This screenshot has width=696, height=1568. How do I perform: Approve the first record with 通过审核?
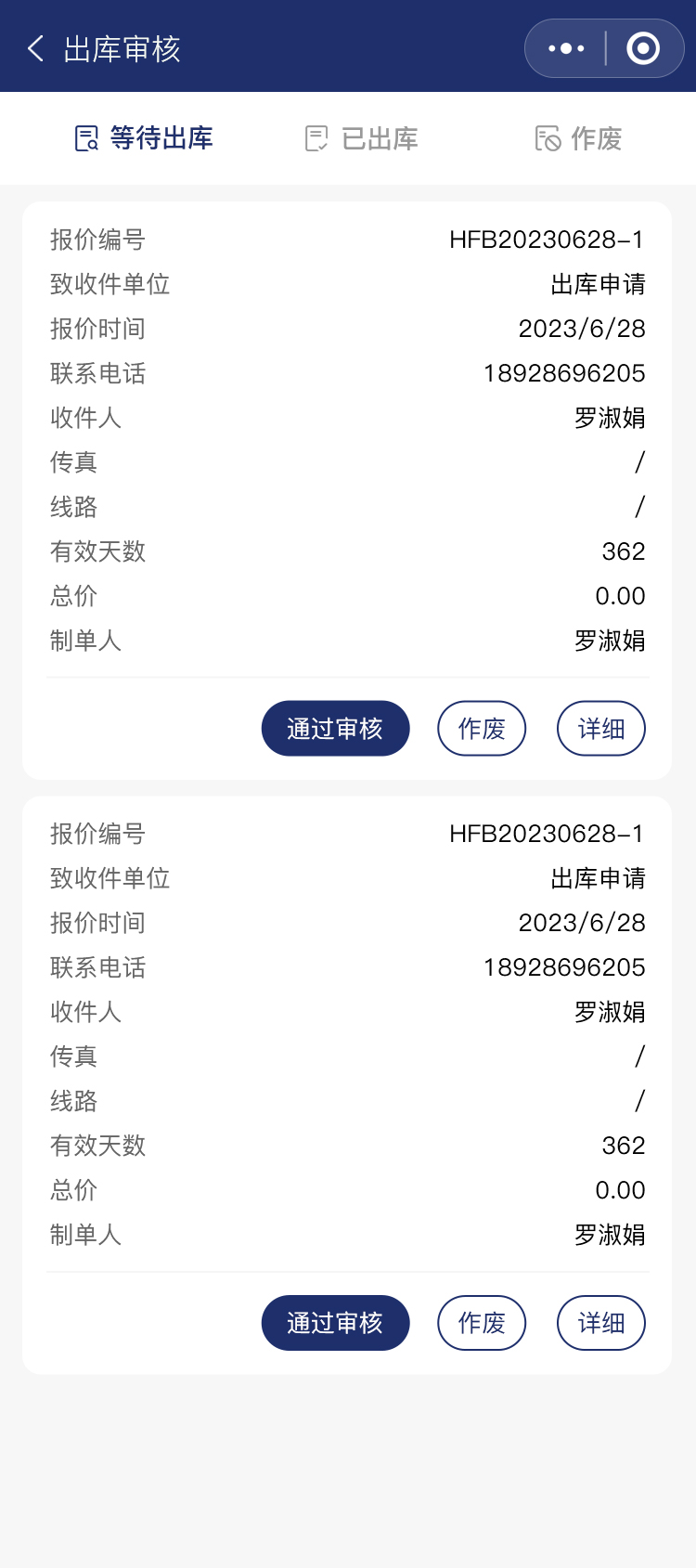(x=335, y=729)
